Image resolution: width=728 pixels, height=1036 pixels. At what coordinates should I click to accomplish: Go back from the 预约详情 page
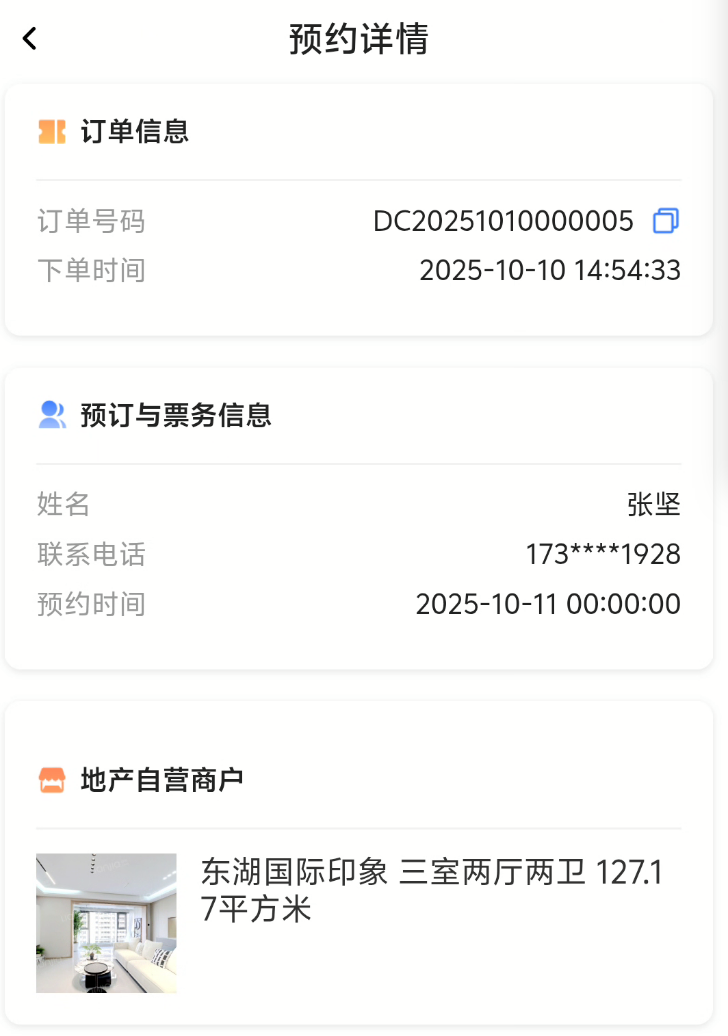(x=30, y=39)
